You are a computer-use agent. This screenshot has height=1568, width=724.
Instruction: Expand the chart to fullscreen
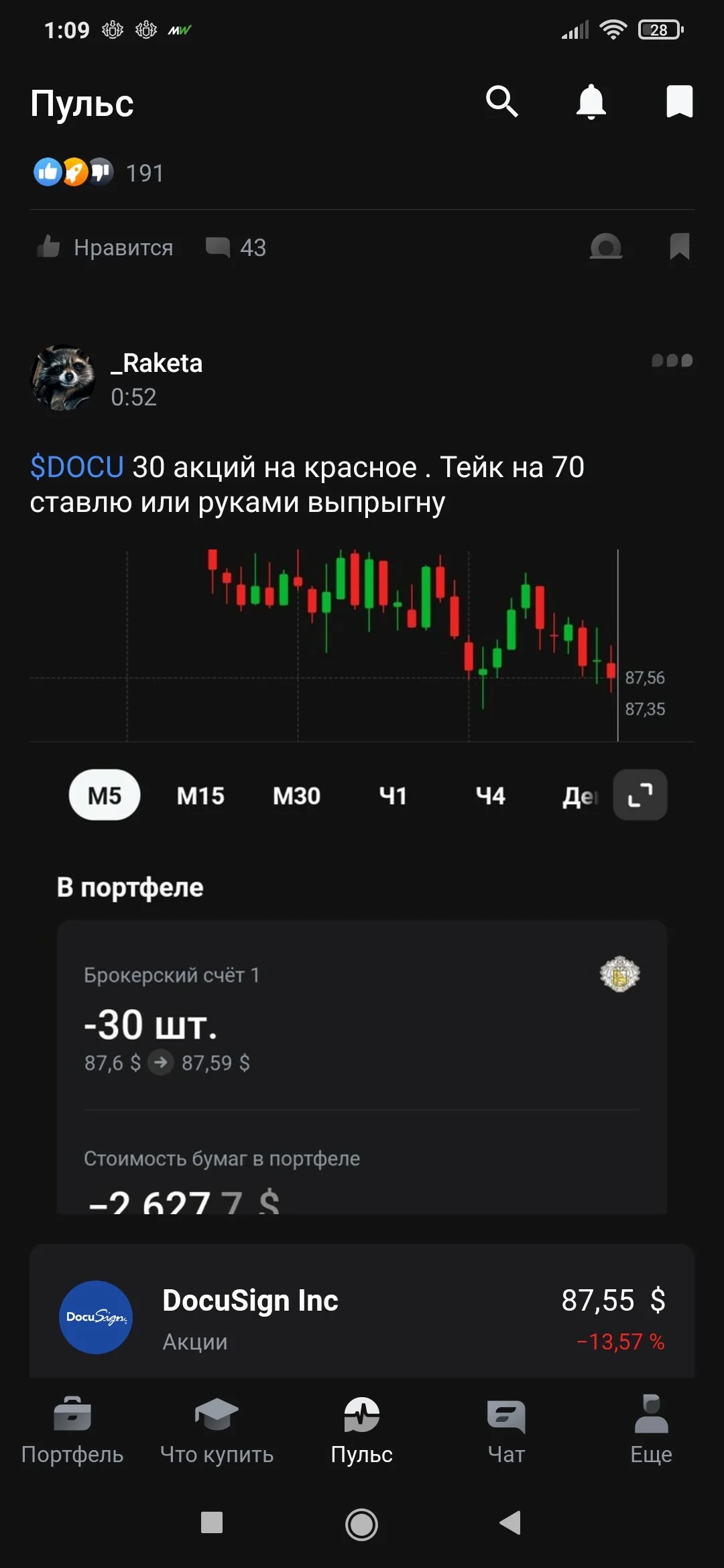click(640, 795)
